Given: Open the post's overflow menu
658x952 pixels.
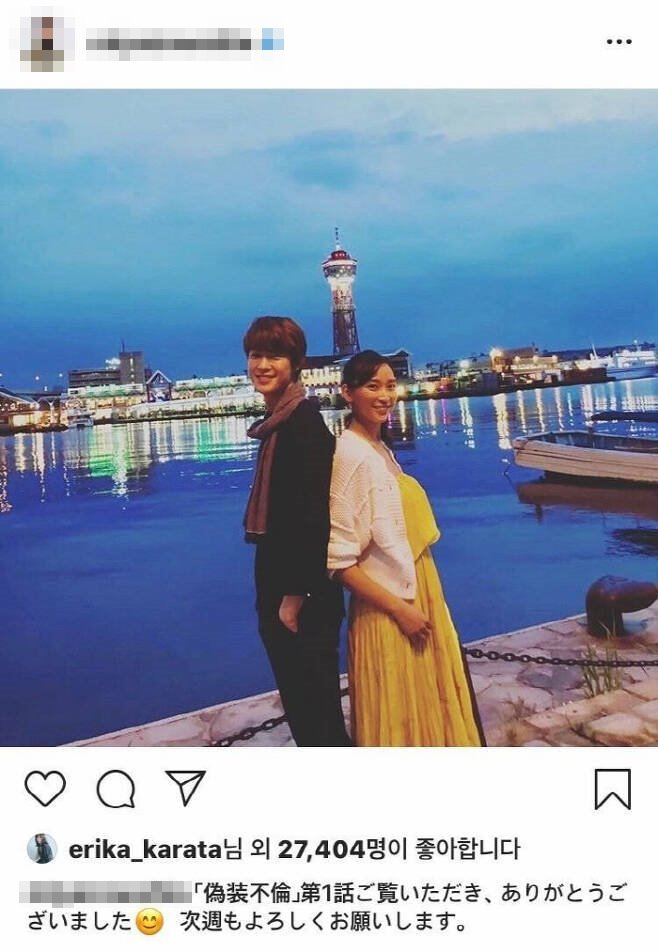Looking at the screenshot, I should [619, 42].
